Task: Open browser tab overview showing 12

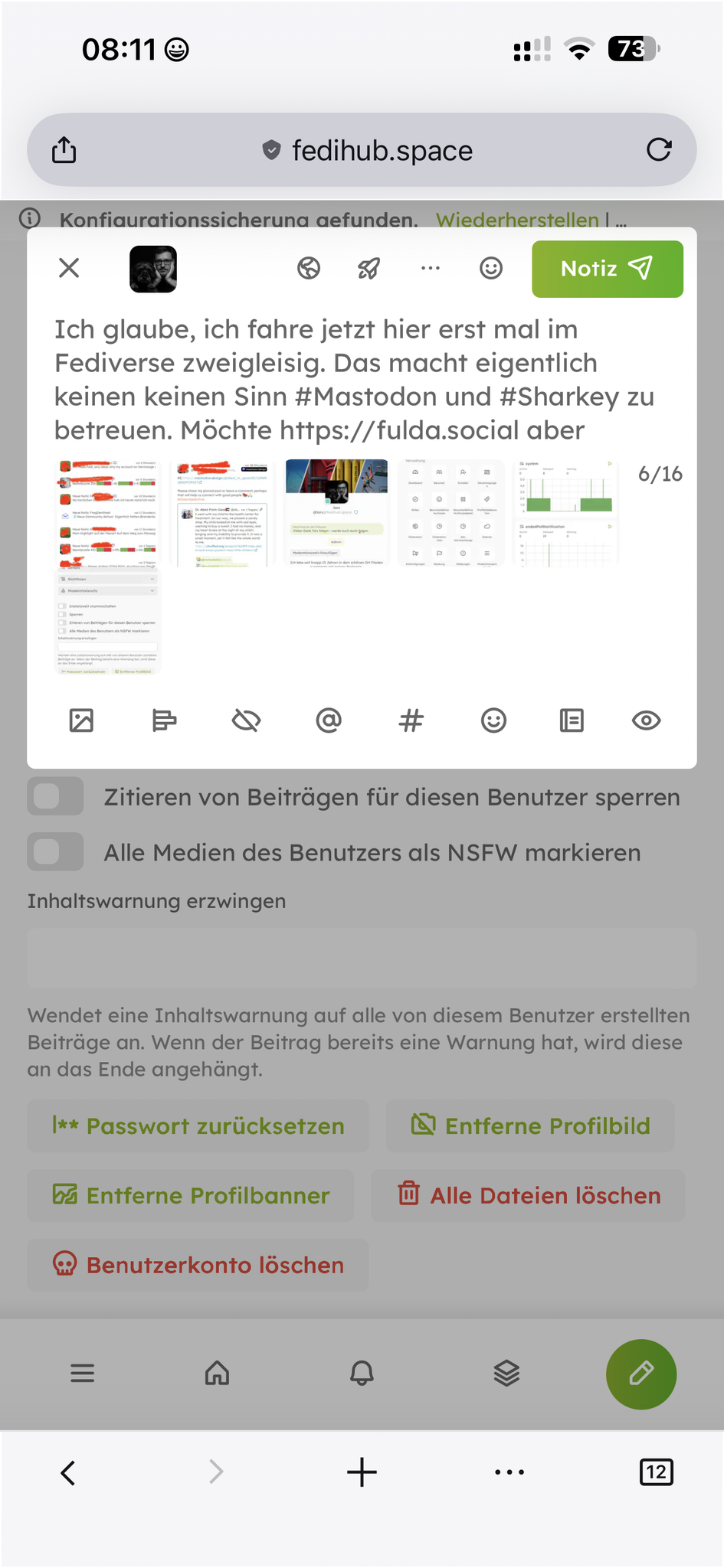Action: (x=656, y=1472)
